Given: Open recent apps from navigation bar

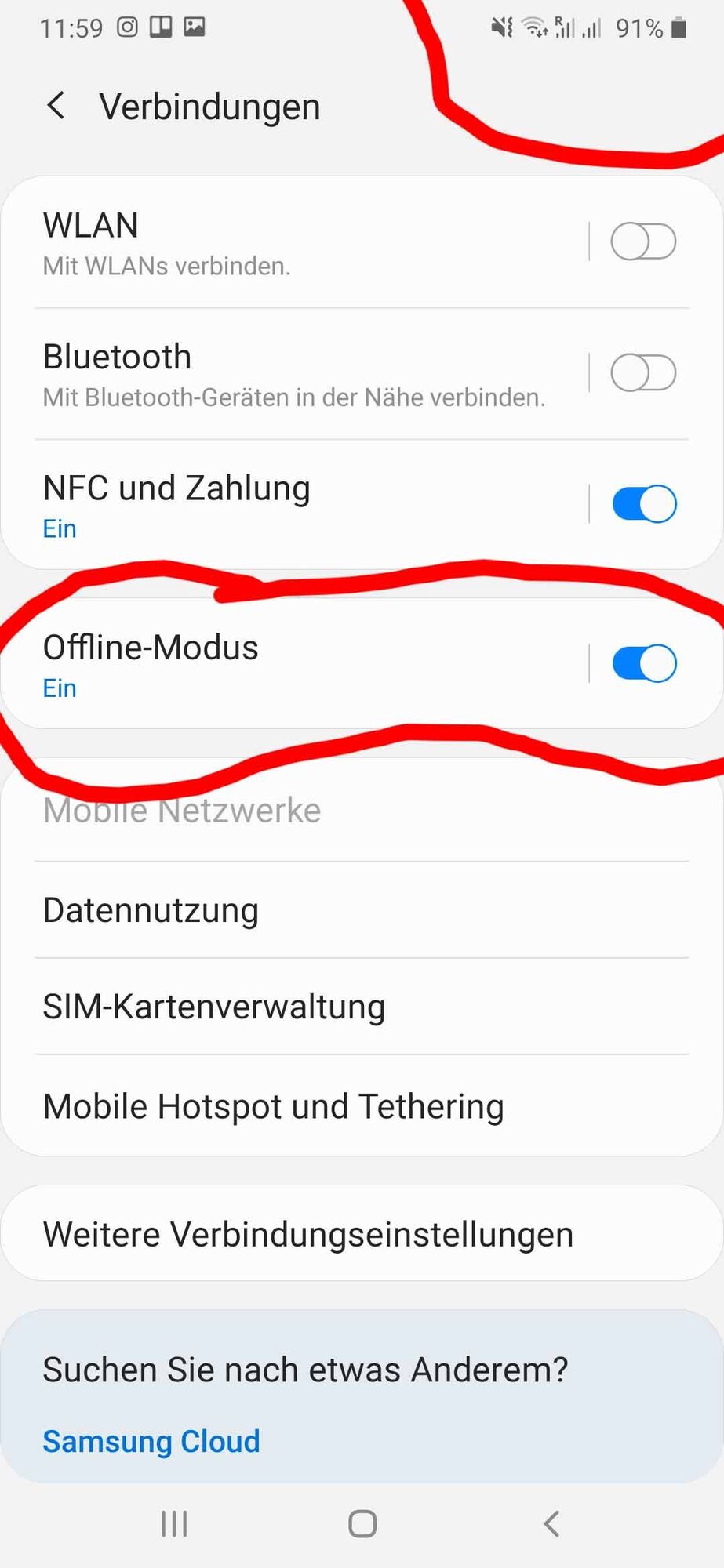Looking at the screenshot, I should [x=173, y=1524].
